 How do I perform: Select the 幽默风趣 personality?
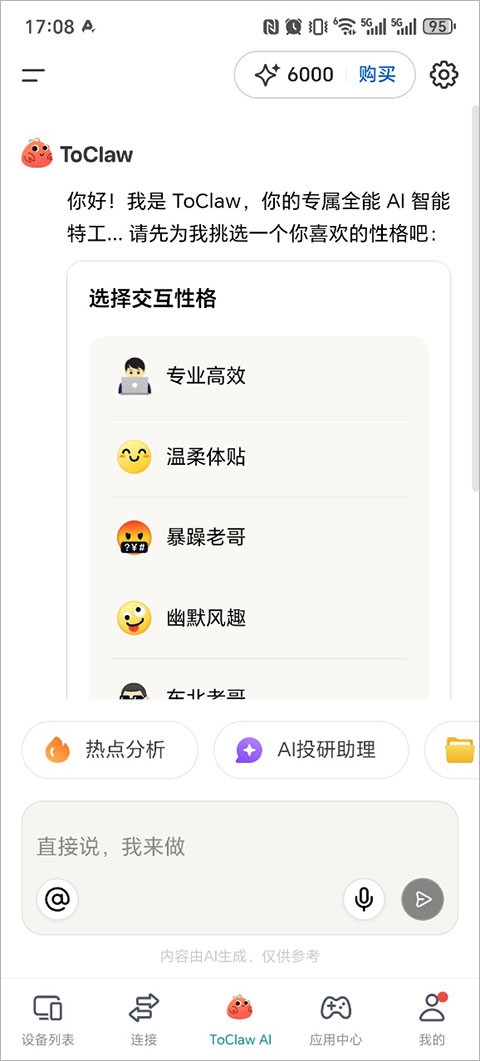(x=259, y=618)
